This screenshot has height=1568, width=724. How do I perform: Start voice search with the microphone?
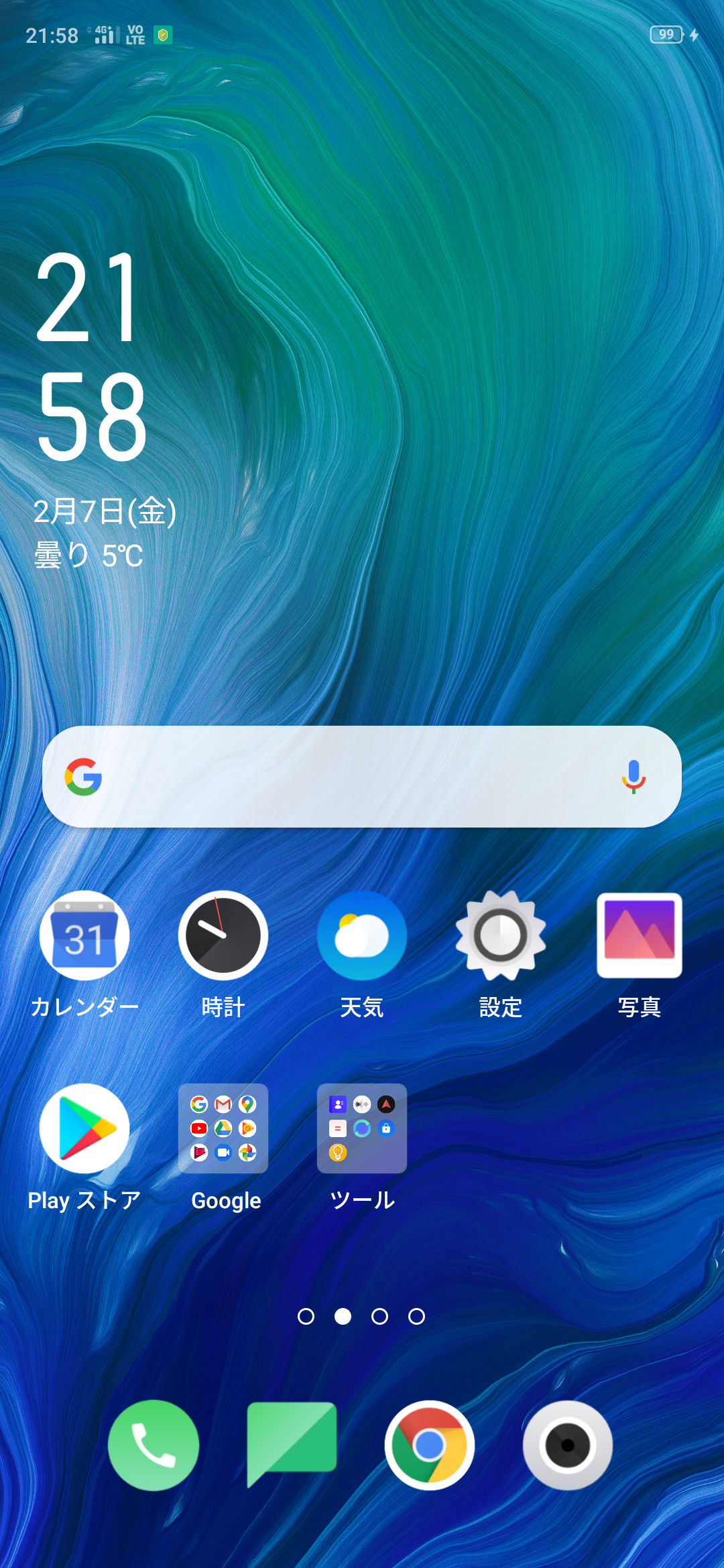[633, 777]
